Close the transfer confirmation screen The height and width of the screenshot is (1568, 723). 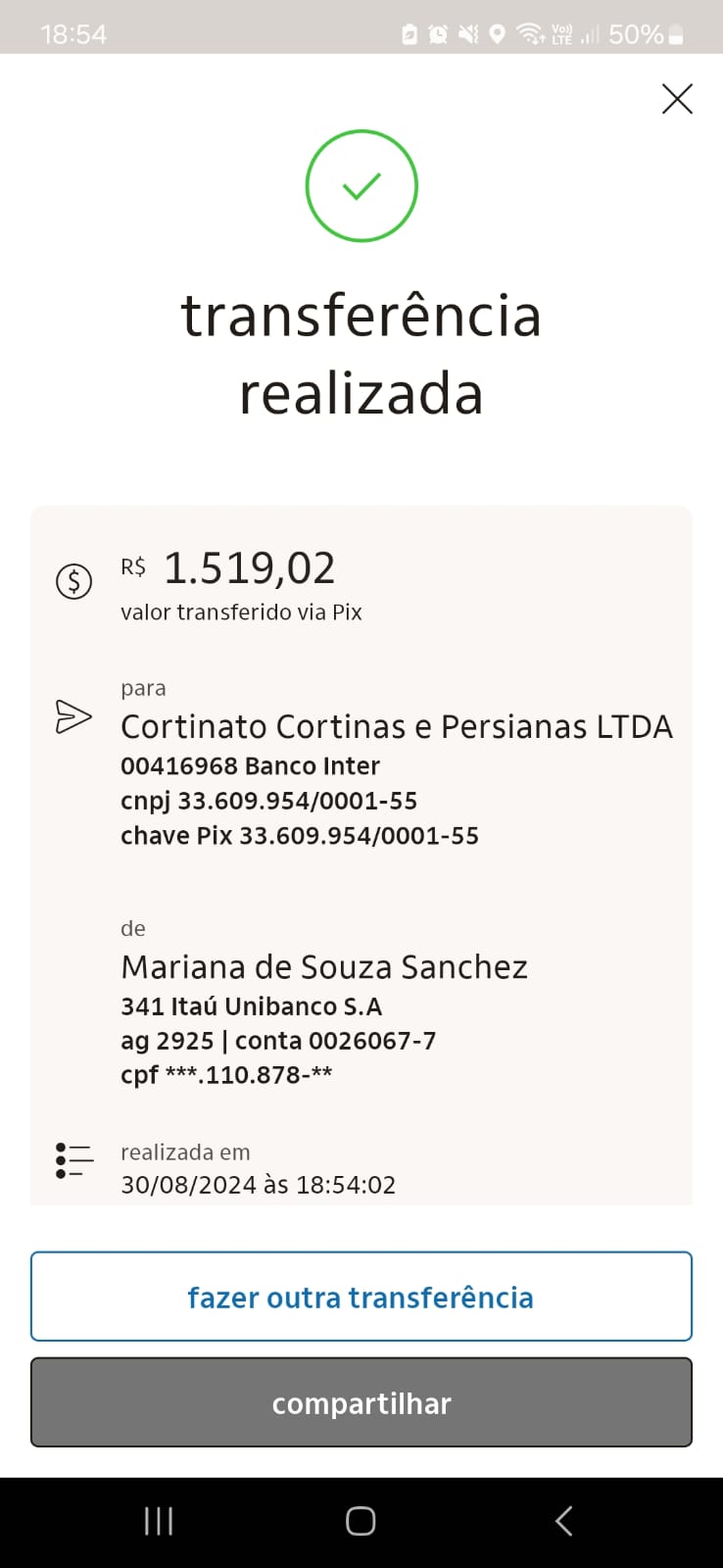click(x=677, y=99)
